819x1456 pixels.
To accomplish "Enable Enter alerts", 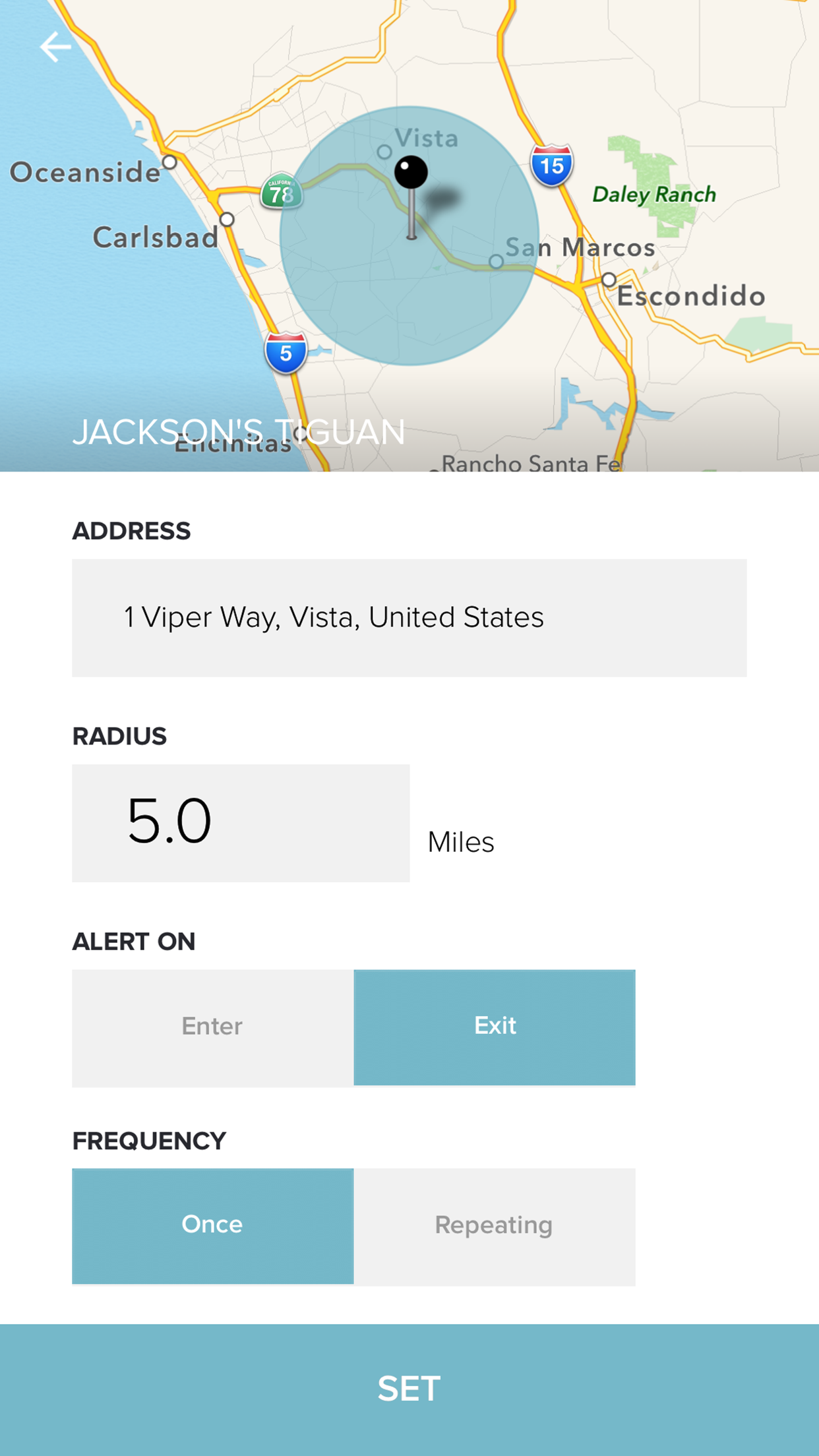I will tap(211, 1026).
